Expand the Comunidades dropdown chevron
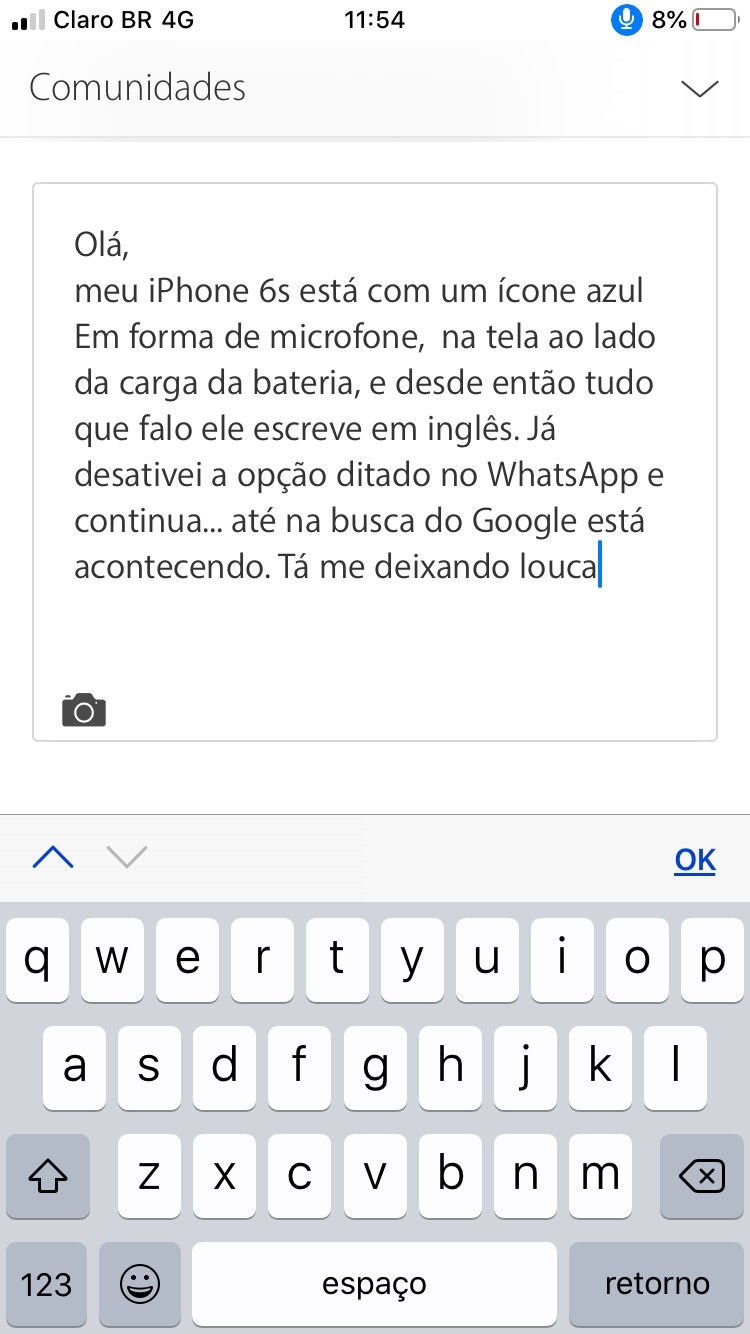The image size is (750, 1334). tap(699, 88)
